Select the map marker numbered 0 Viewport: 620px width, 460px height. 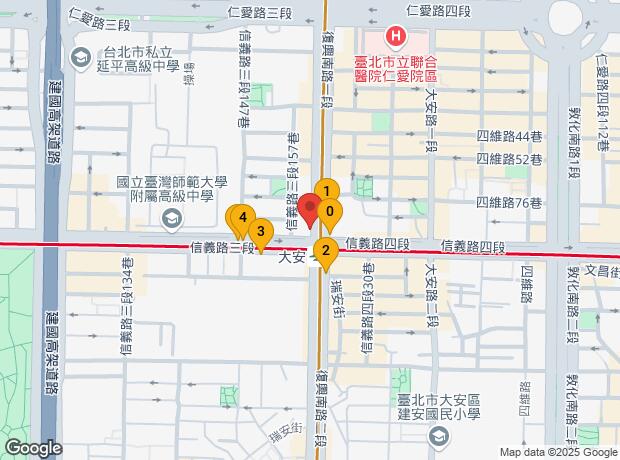331,213
